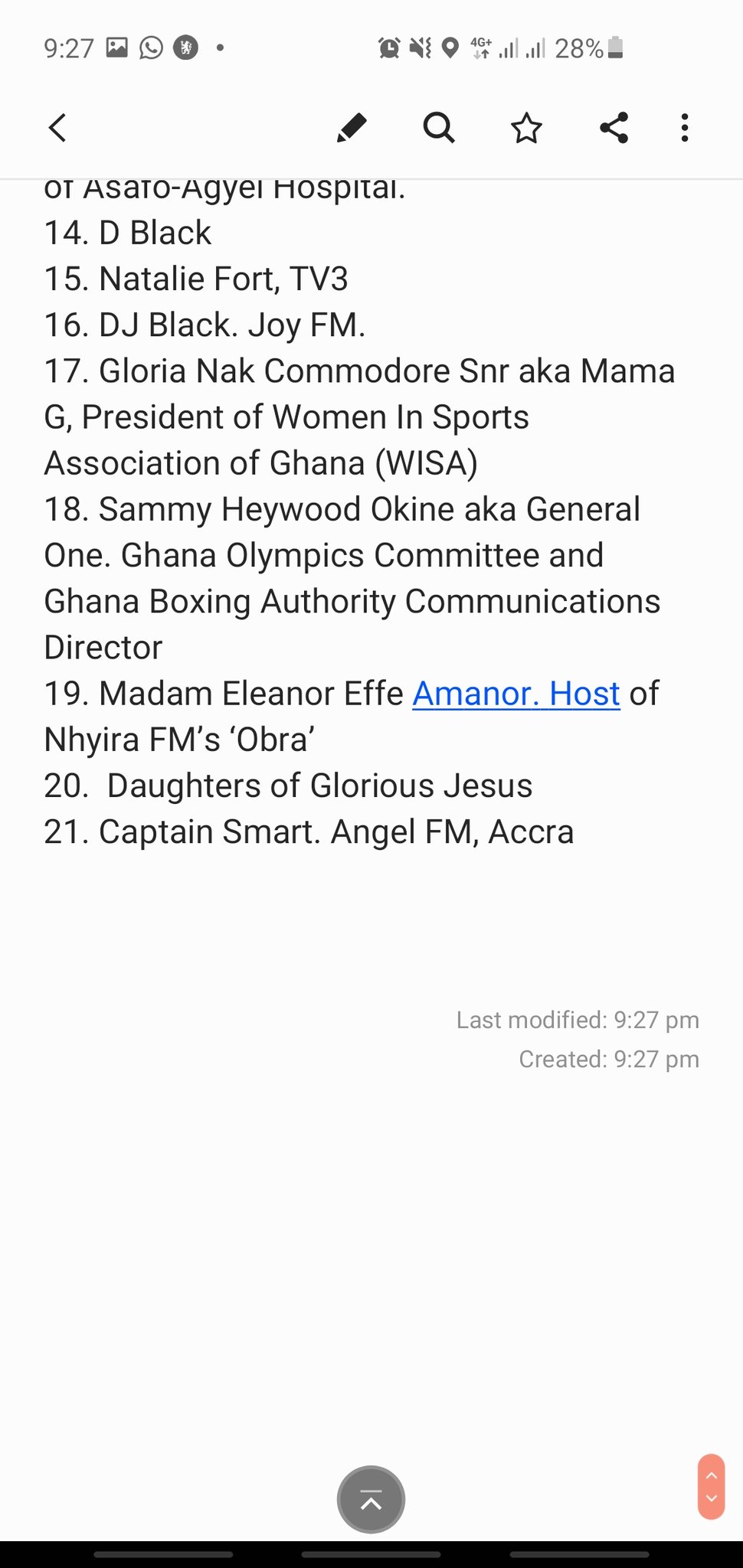Edit this note with the pencil icon
This screenshot has height=1568, width=743.
click(352, 128)
